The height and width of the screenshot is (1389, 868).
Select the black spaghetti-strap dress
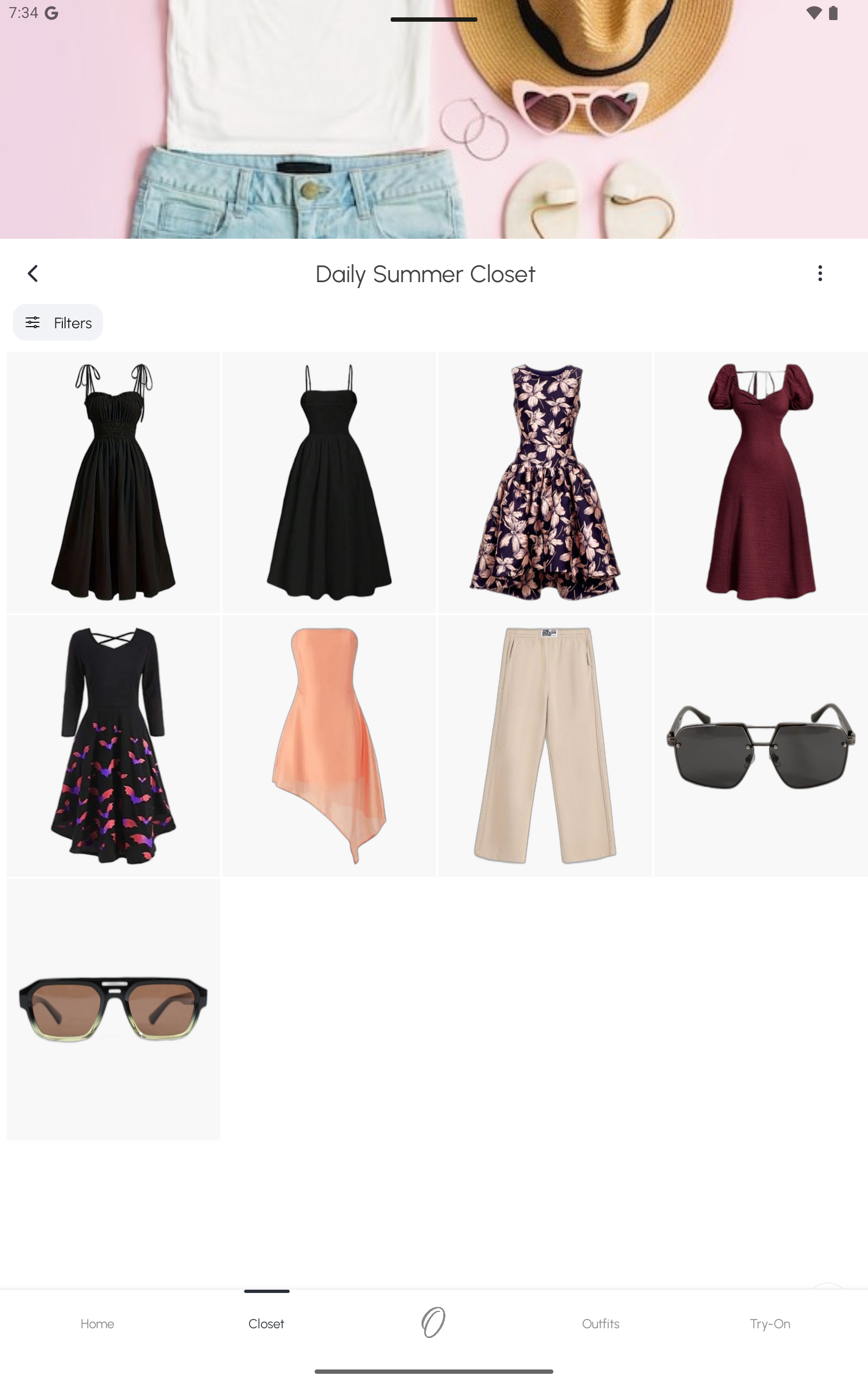click(x=329, y=482)
